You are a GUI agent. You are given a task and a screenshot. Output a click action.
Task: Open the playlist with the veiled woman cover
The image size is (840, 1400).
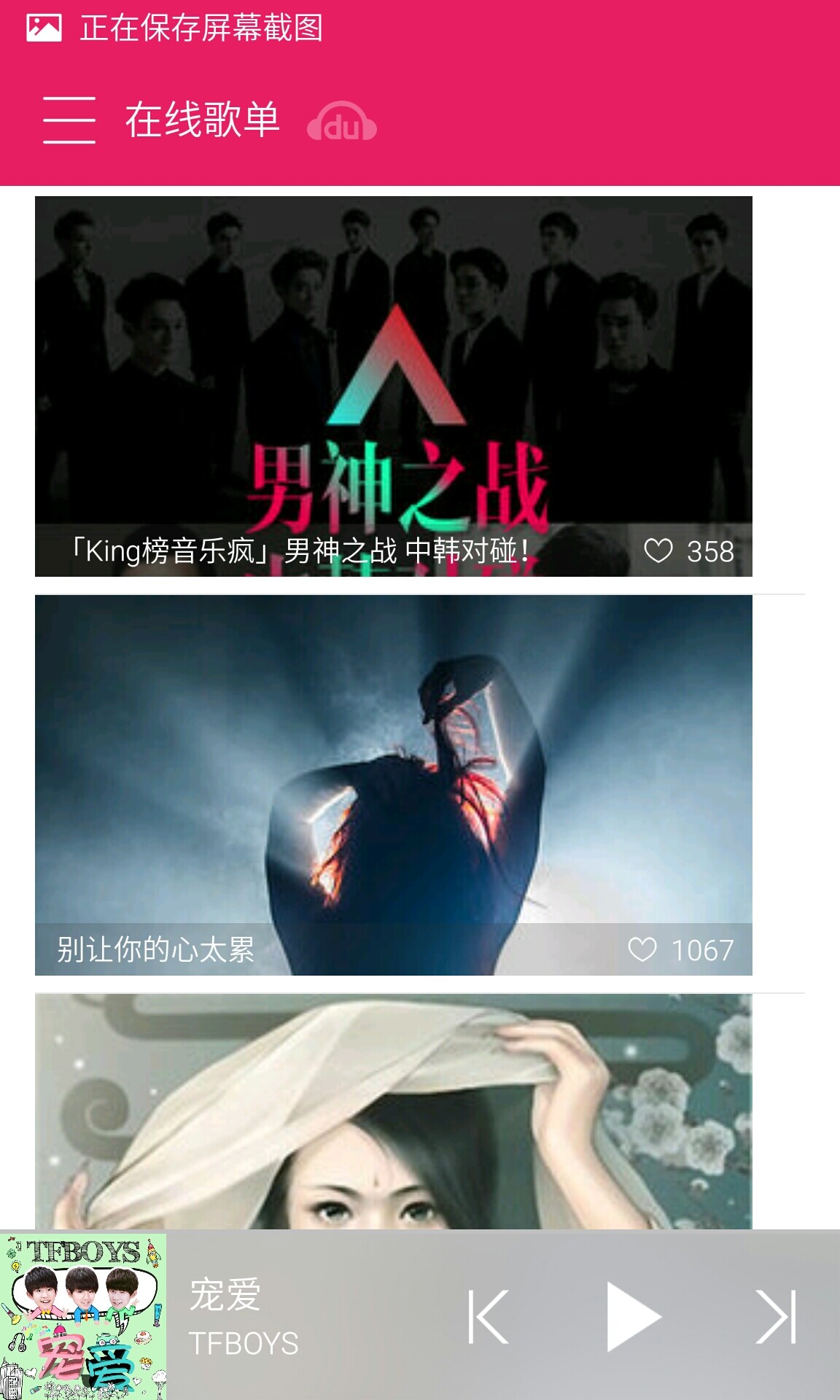394,1111
